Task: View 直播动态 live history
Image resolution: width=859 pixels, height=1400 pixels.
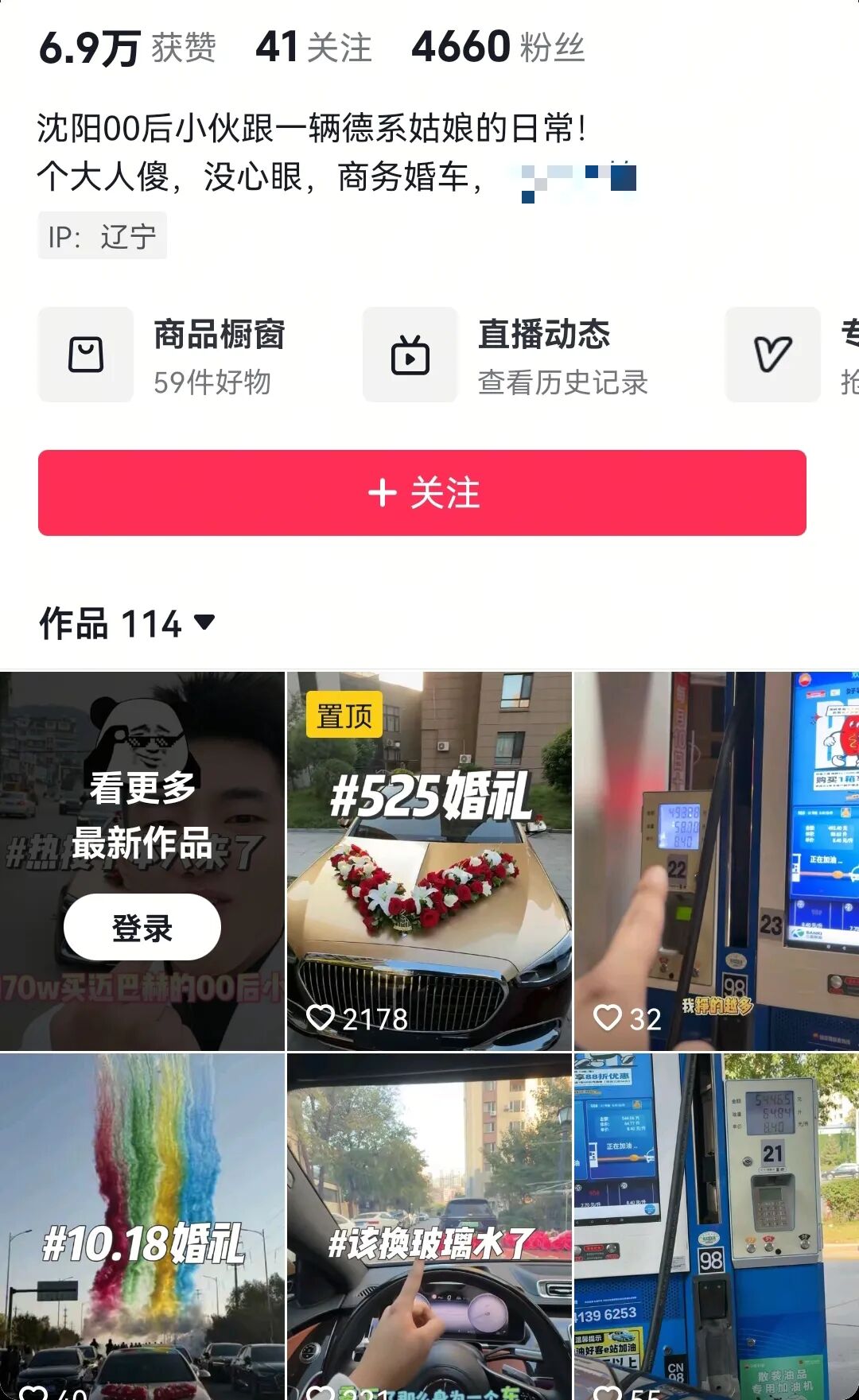Action: [506, 355]
